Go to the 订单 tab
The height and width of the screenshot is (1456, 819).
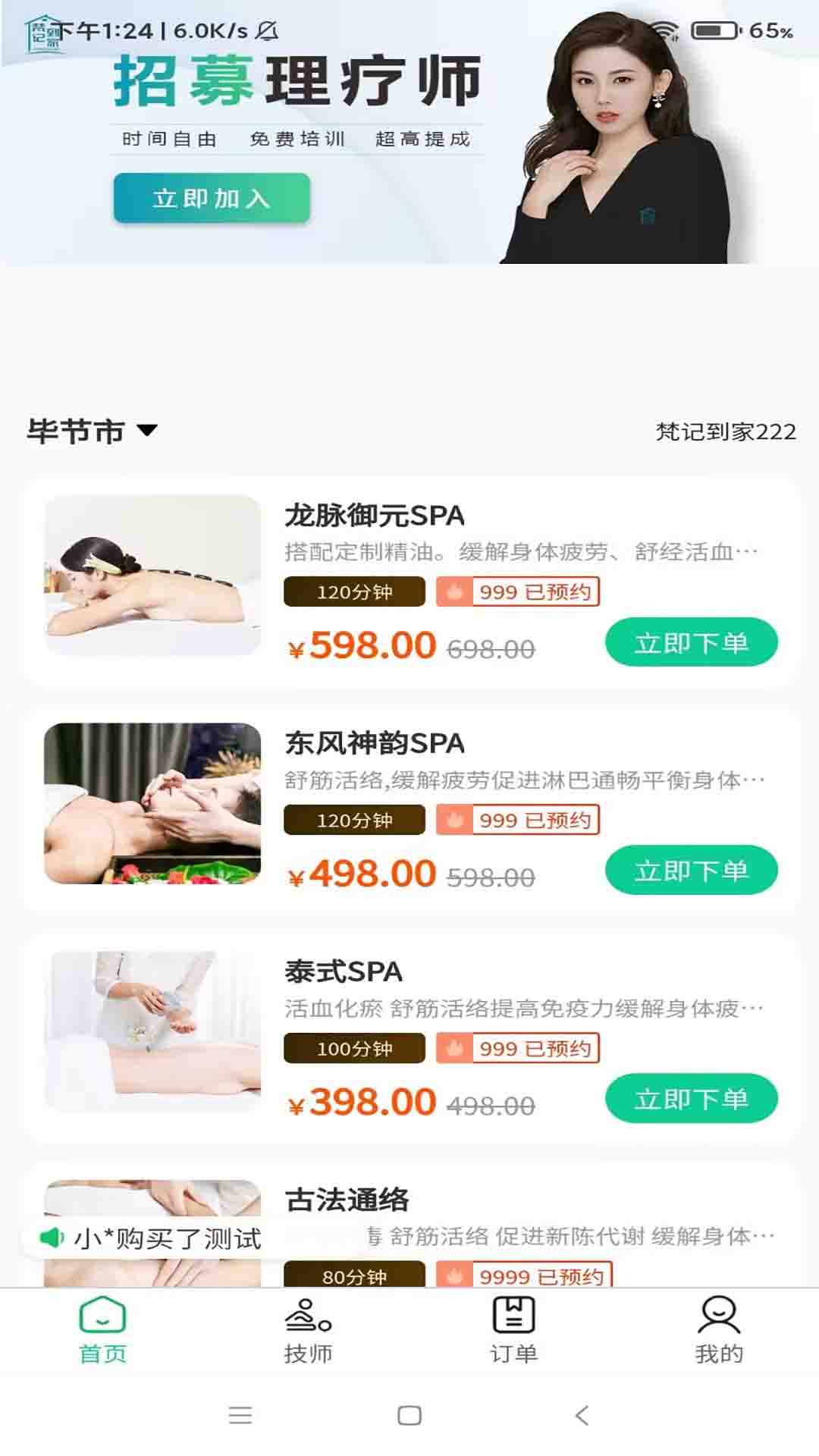(x=513, y=1331)
